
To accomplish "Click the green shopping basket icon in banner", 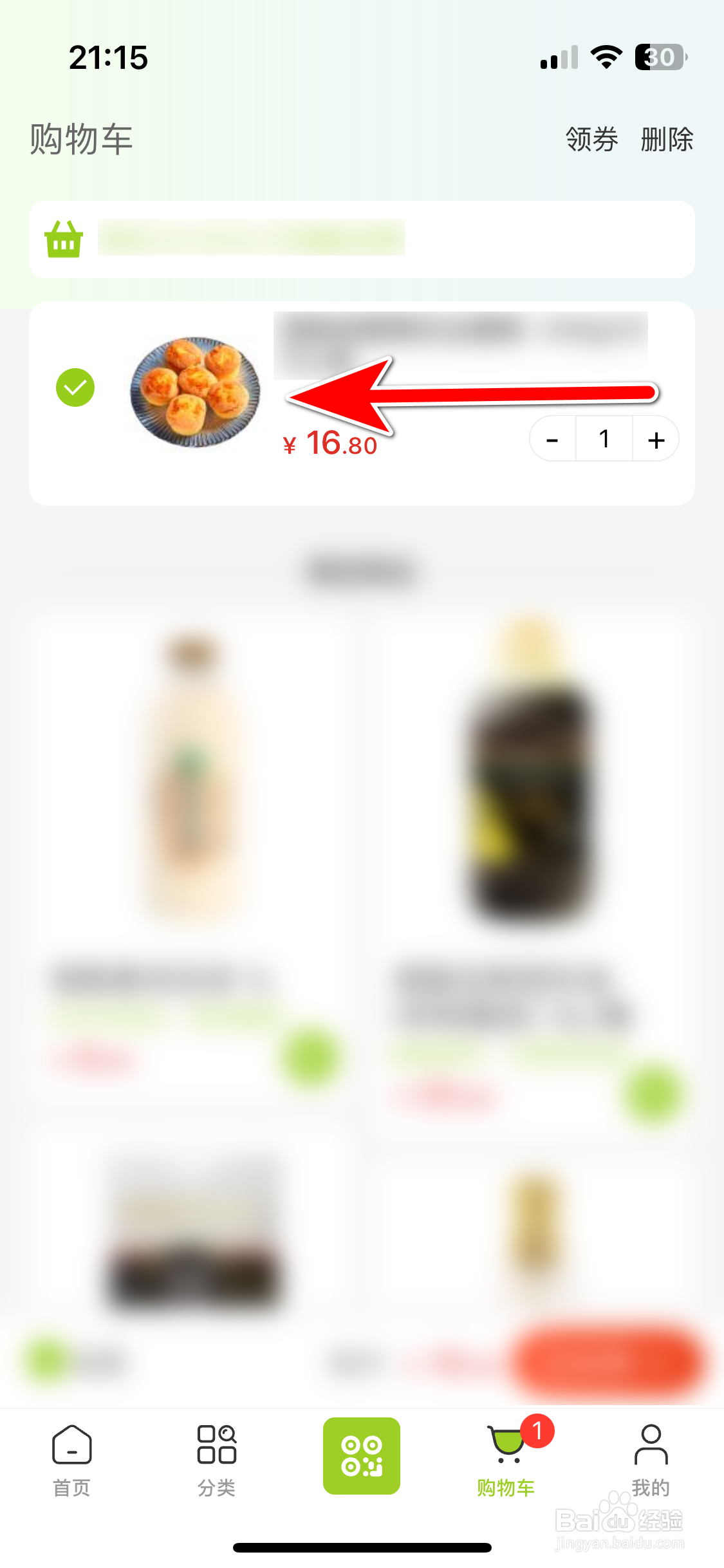I will pos(62,239).
